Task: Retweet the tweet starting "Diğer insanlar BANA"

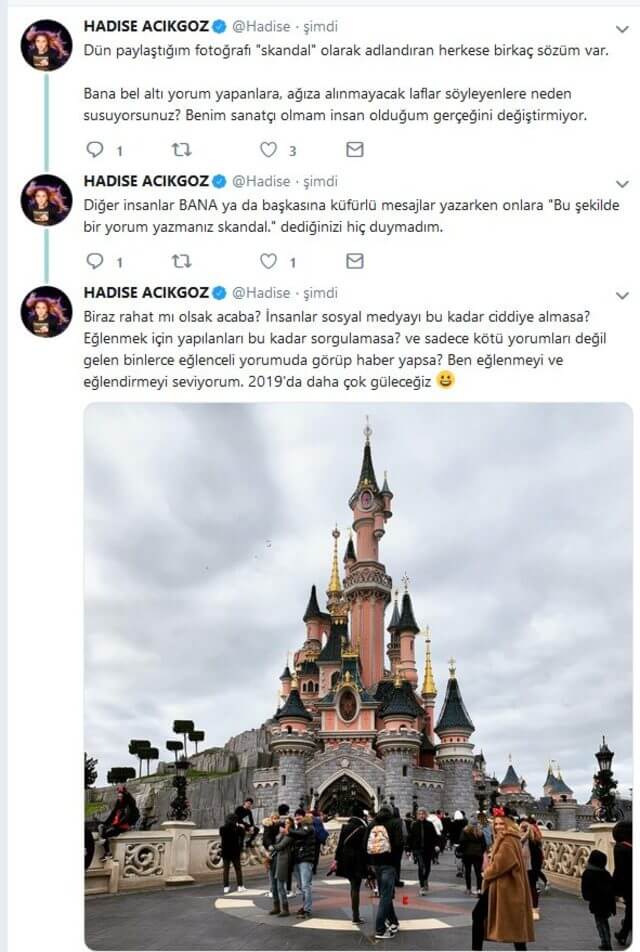Action: [181, 262]
